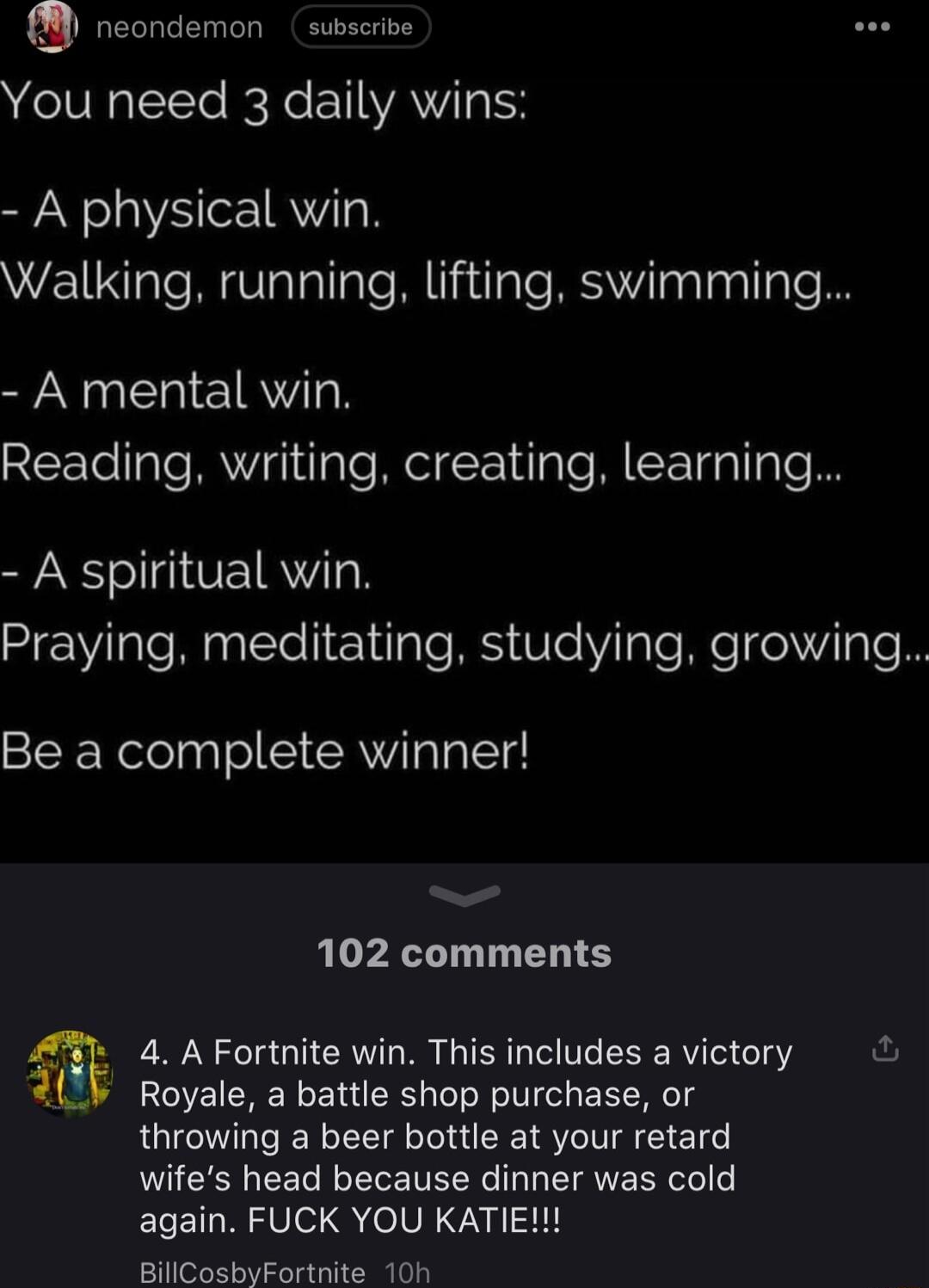
Task: Enable following by tapping subscribe
Action: pyautogui.click(x=360, y=27)
